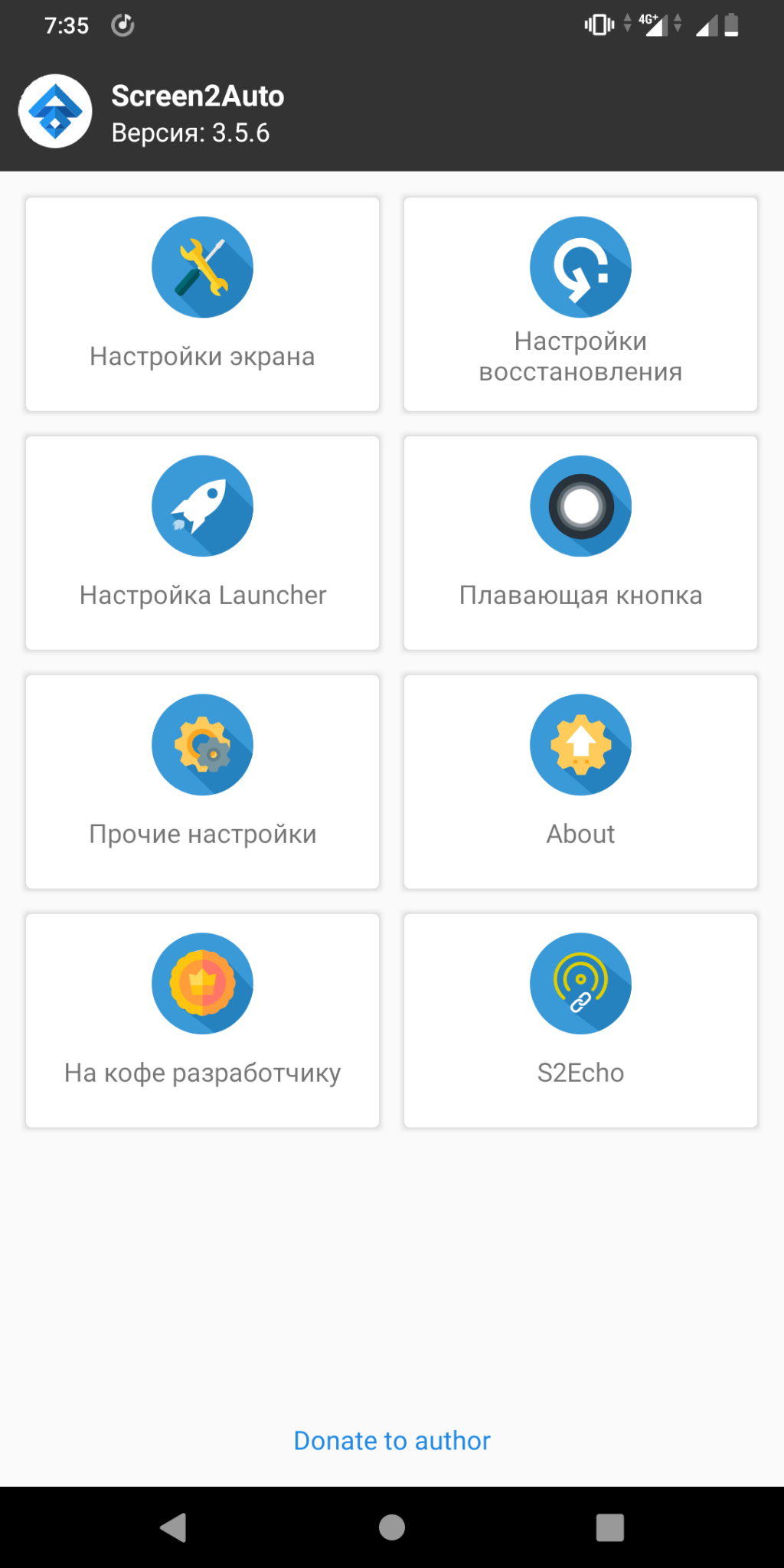Follow the Donate to author link
The image size is (784, 1568).
(x=392, y=1441)
